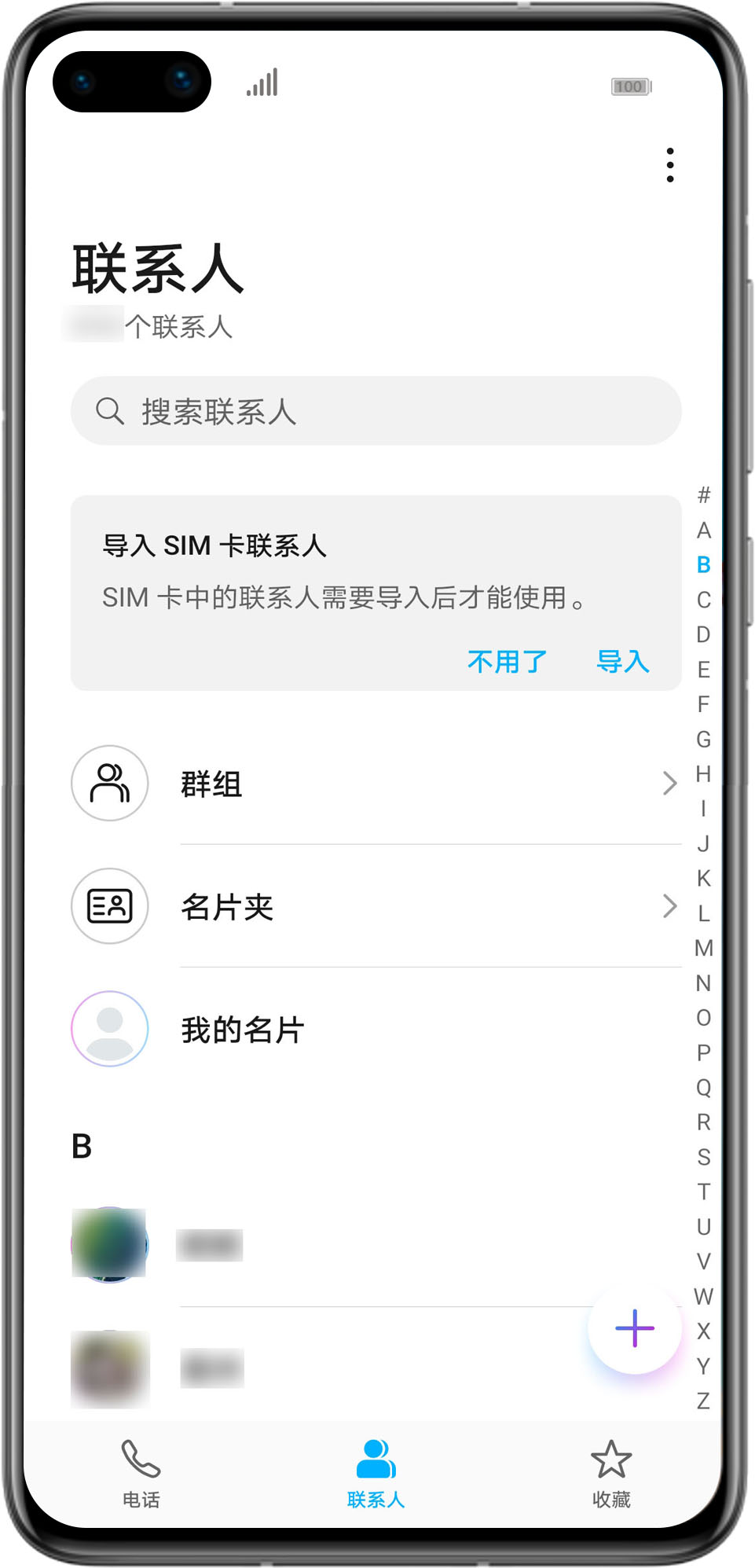The width and height of the screenshot is (755, 1568).
Task: Open the 群组 groups row
Action: 376,784
